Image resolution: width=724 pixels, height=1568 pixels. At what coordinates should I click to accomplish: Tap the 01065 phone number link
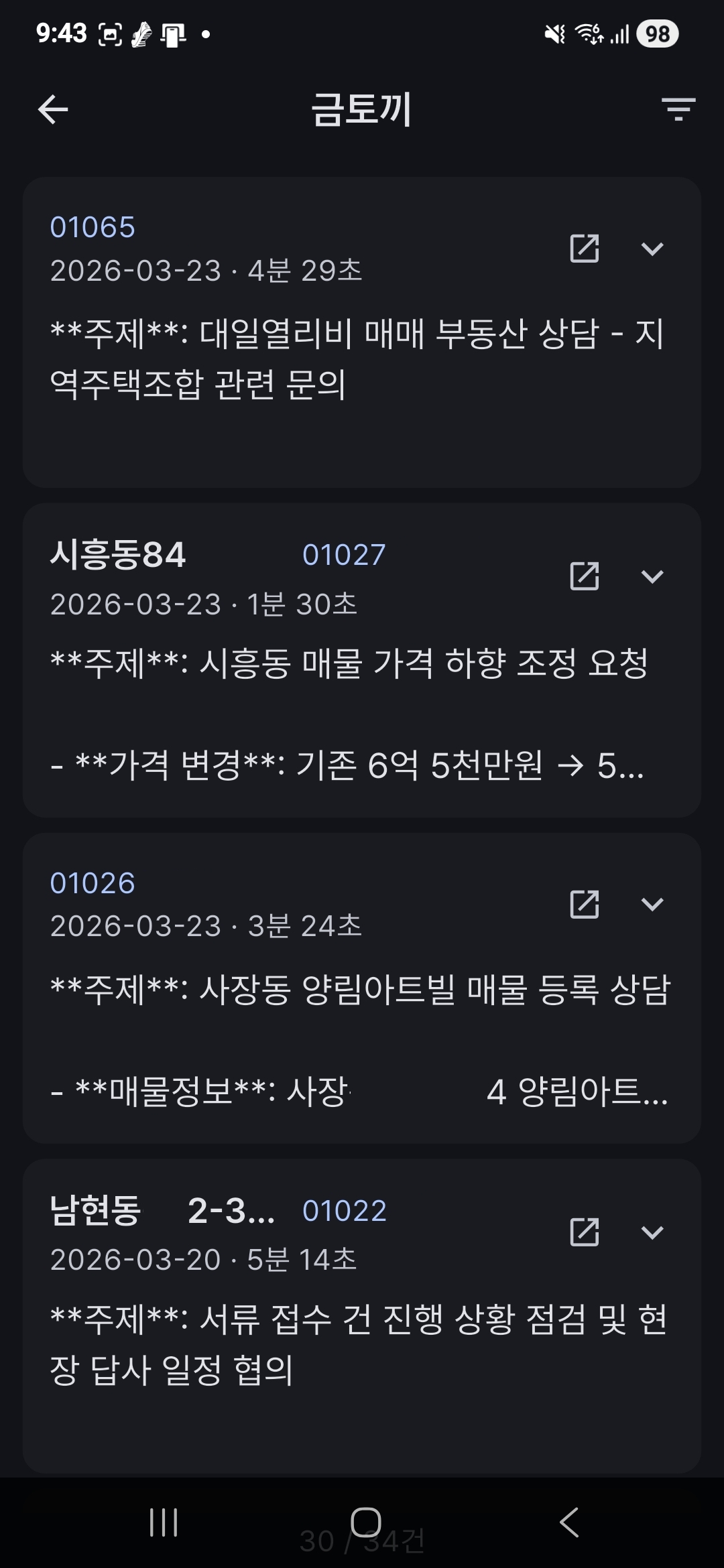[x=93, y=227]
